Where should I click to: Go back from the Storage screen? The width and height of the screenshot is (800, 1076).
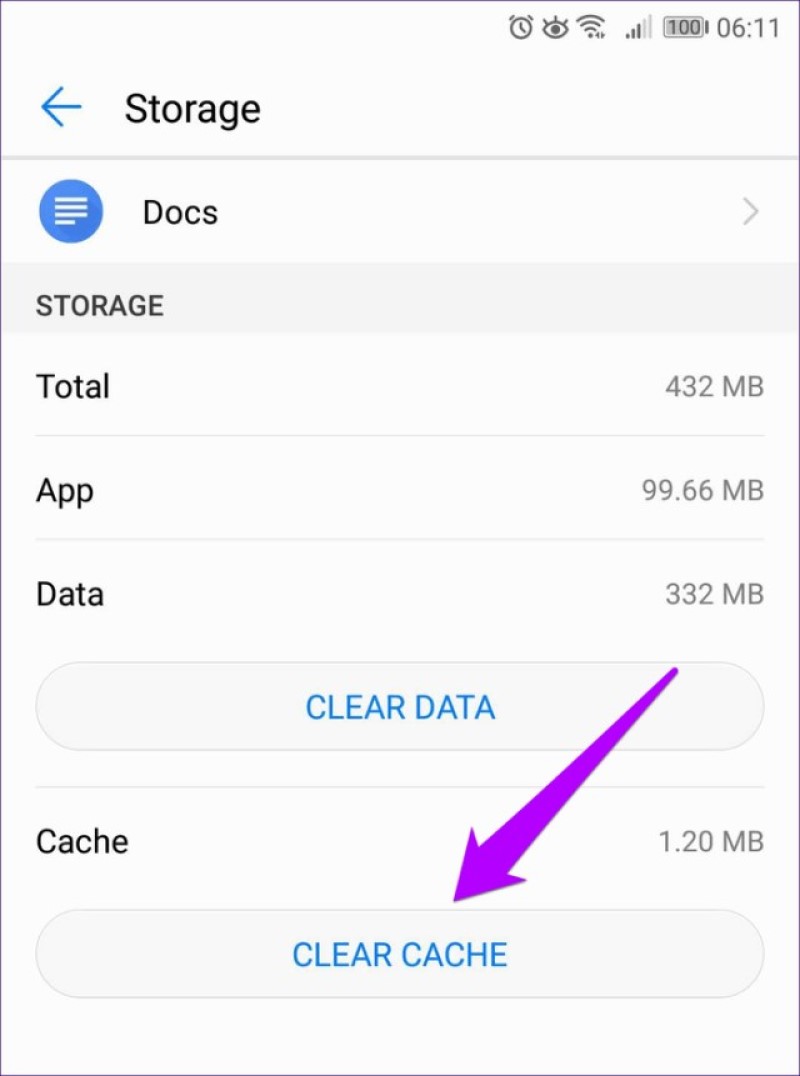point(60,107)
